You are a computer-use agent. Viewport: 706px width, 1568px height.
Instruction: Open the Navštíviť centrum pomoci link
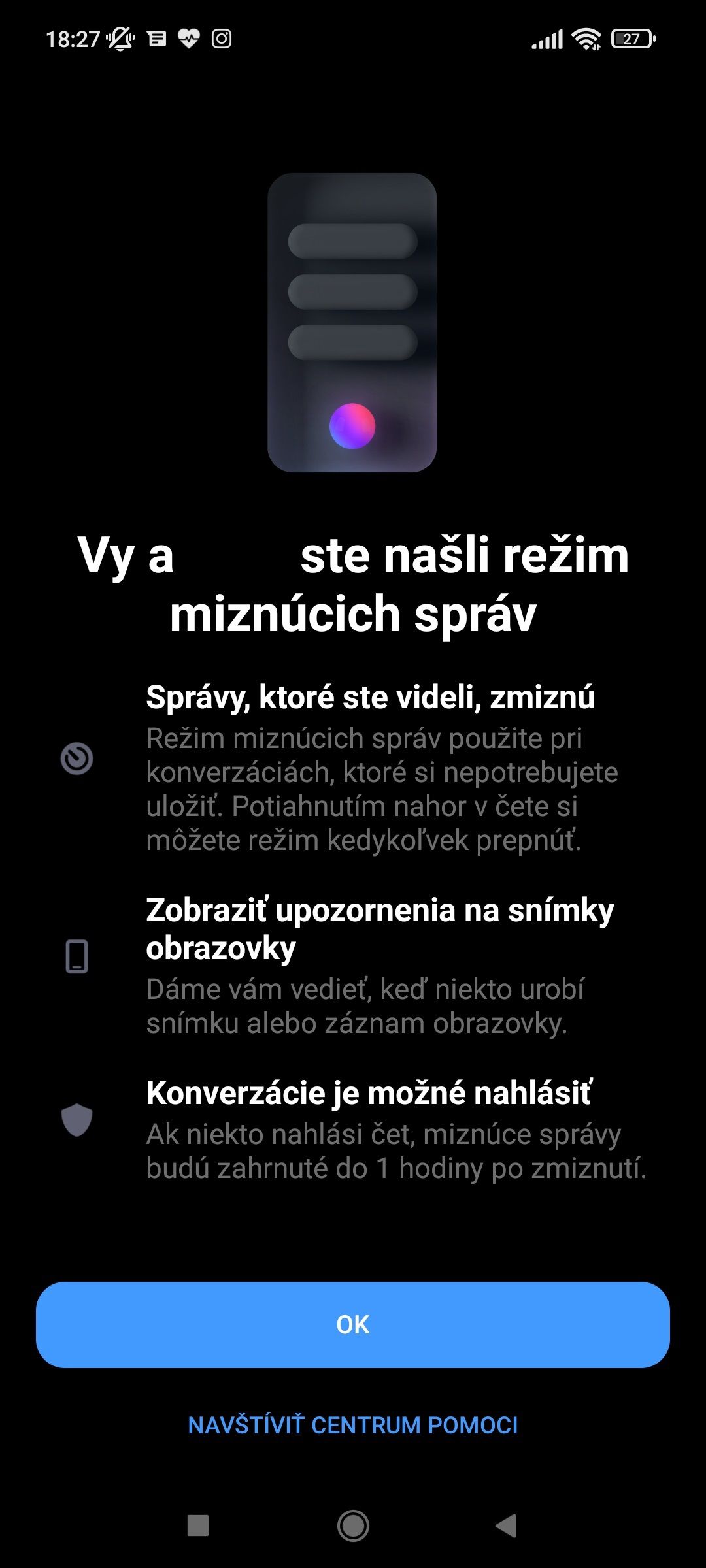click(353, 1425)
